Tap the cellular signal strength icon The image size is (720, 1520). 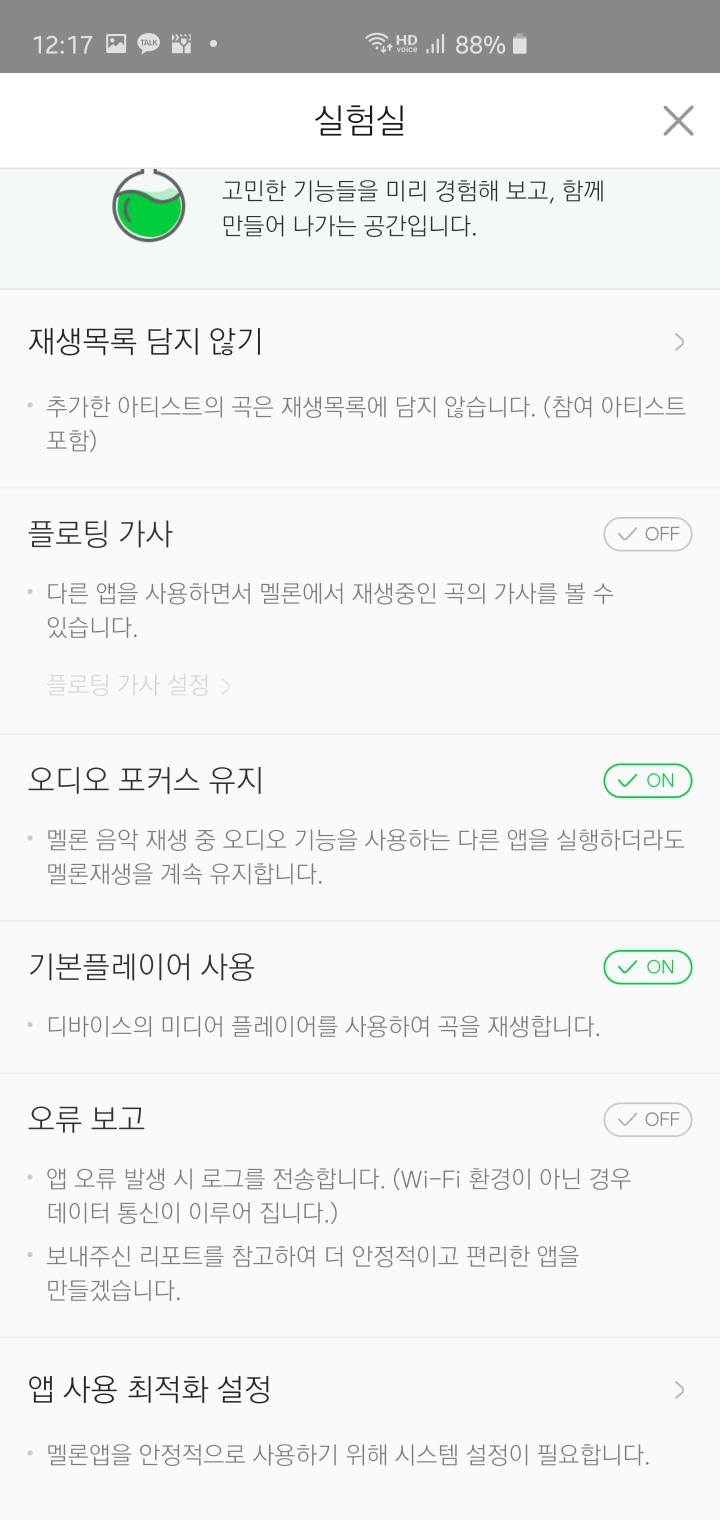click(x=436, y=42)
